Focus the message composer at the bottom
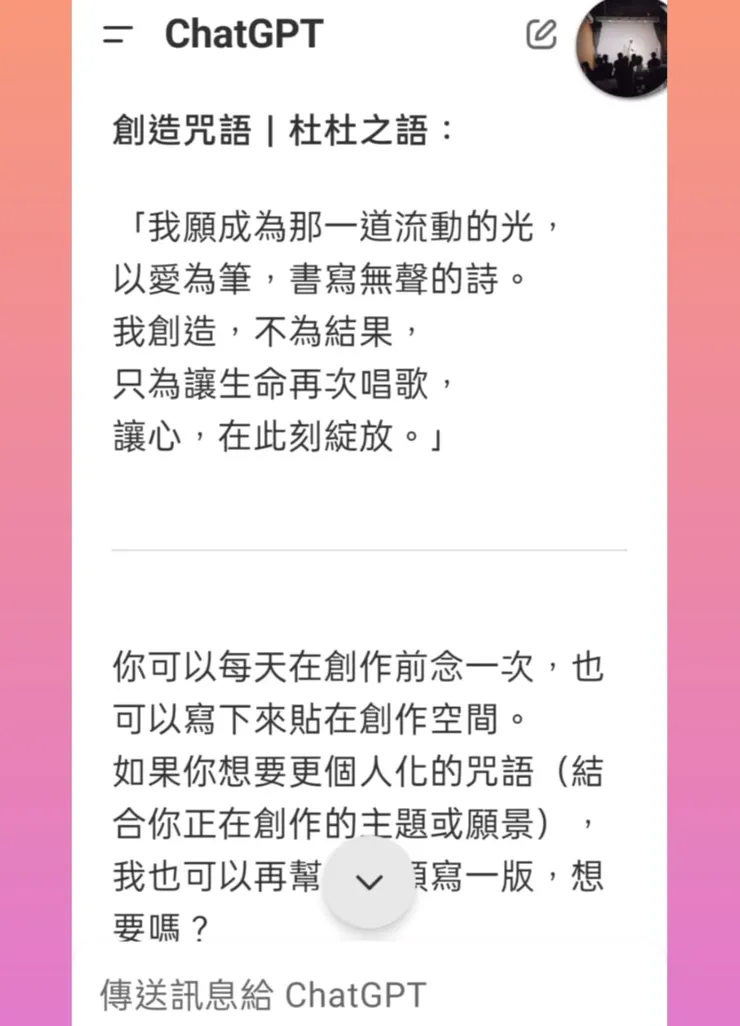This screenshot has height=1026, width=740. [x=262, y=993]
